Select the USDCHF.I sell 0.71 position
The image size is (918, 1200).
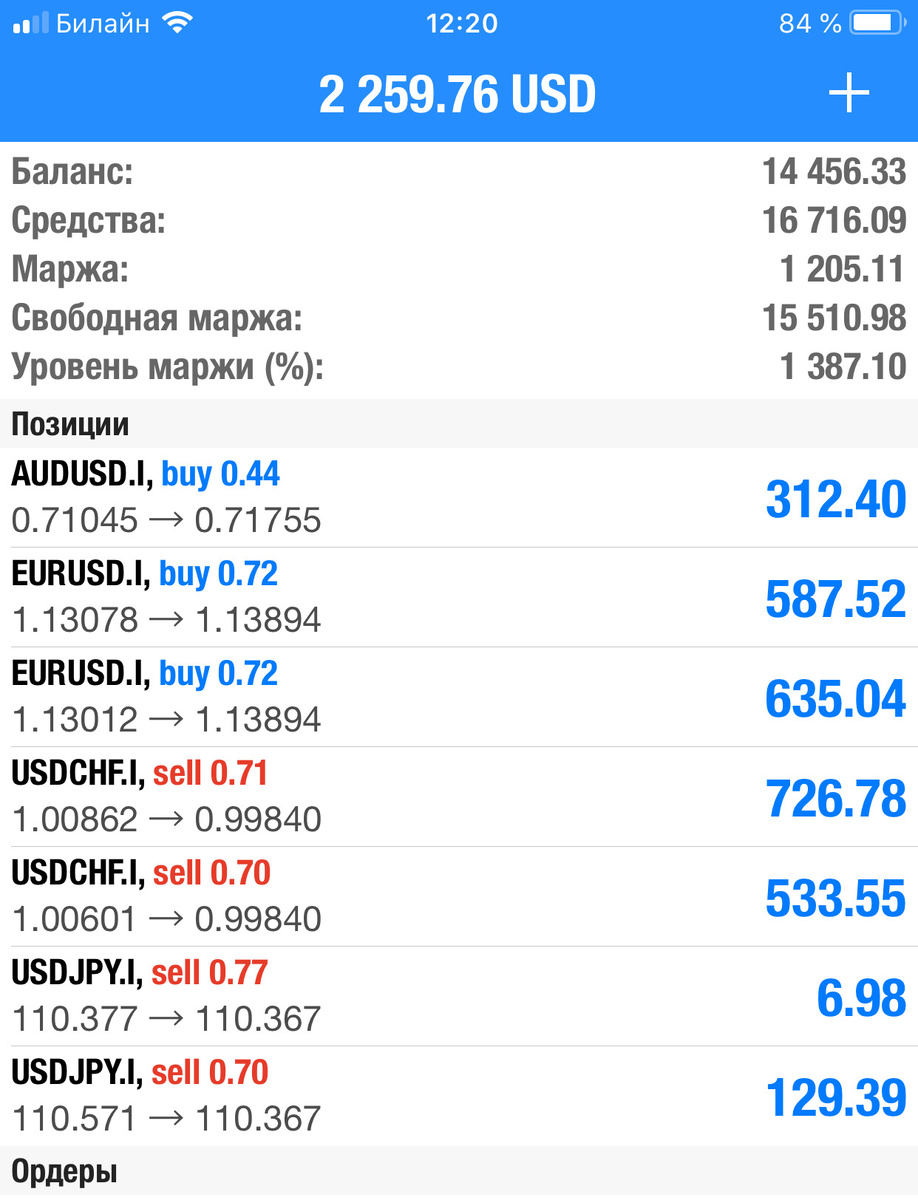tap(458, 797)
